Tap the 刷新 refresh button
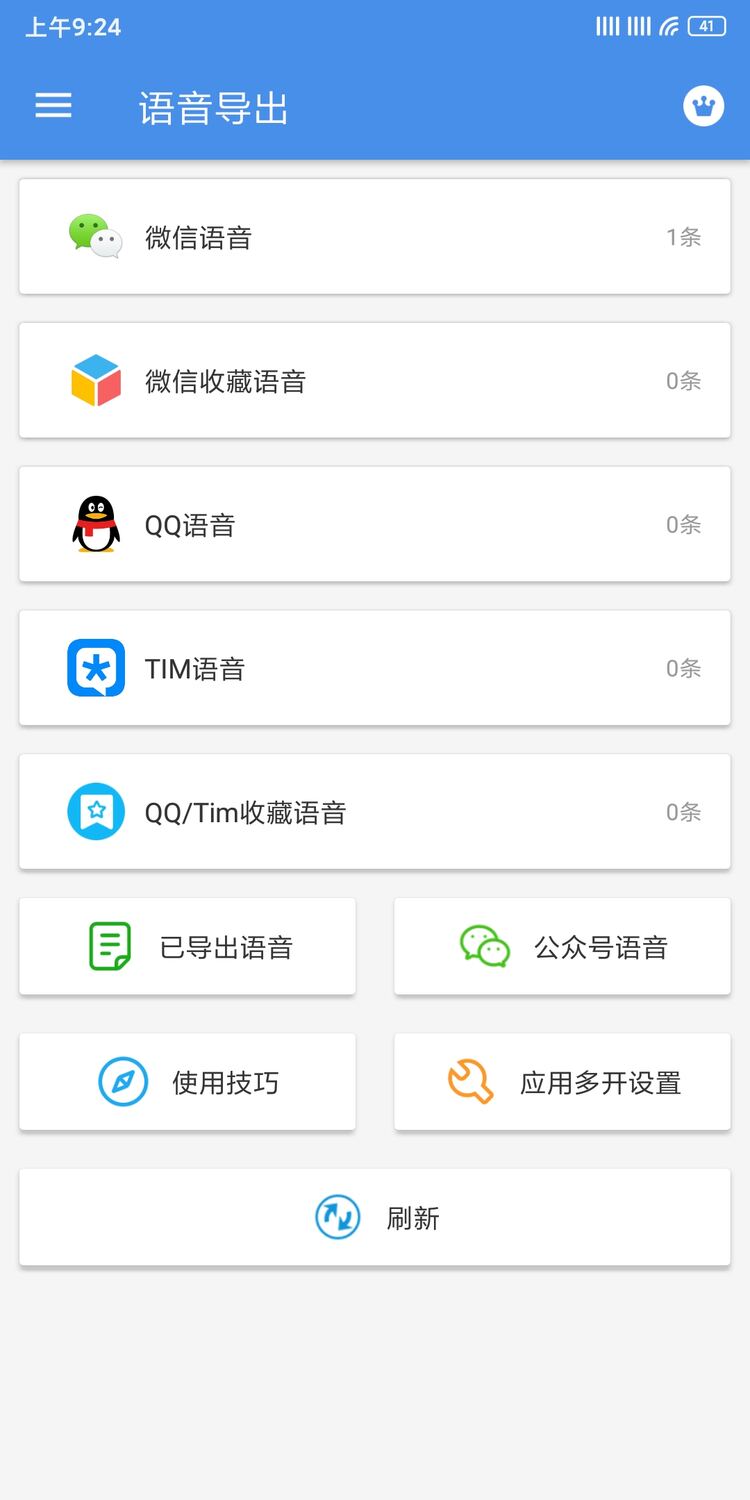The width and height of the screenshot is (750, 1500). click(375, 1218)
